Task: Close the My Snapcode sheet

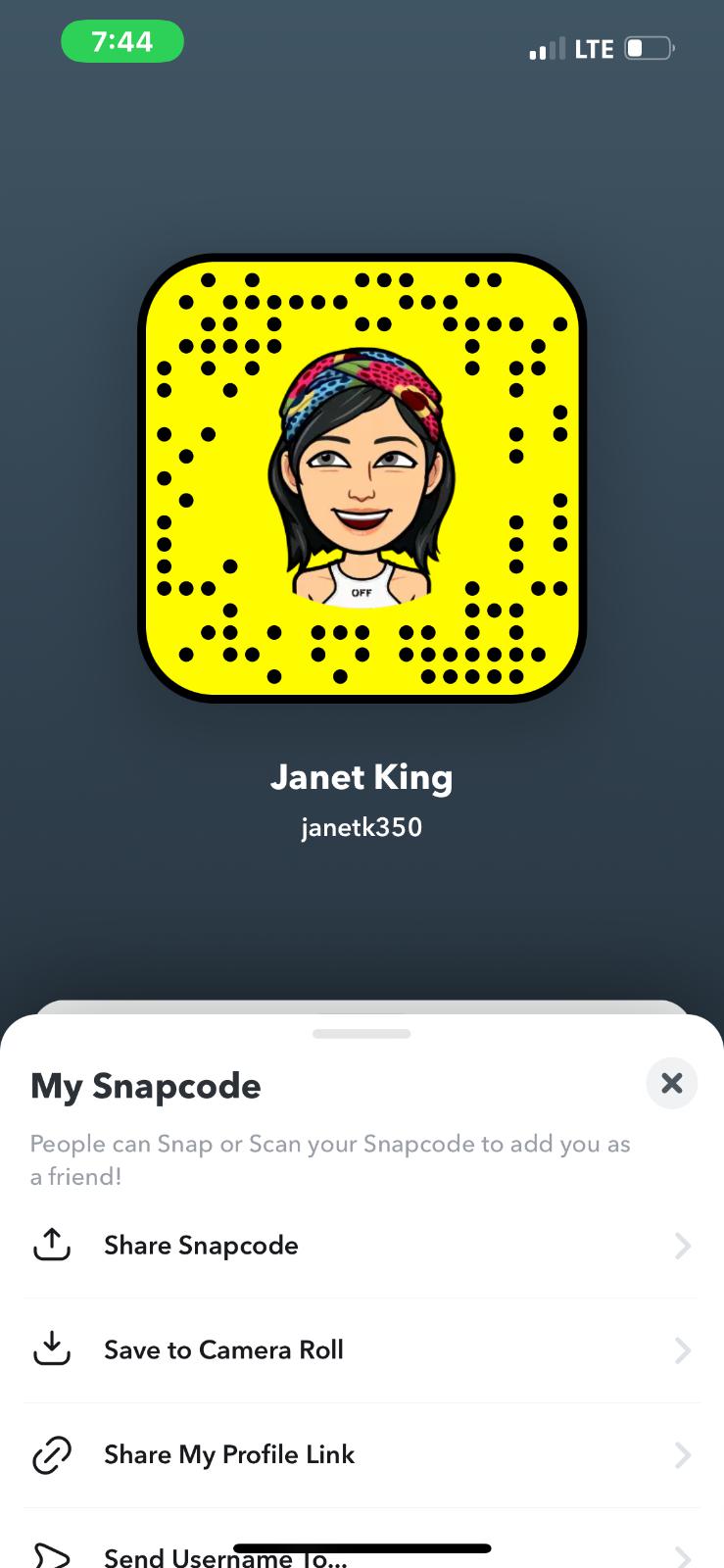Action: coord(671,1083)
